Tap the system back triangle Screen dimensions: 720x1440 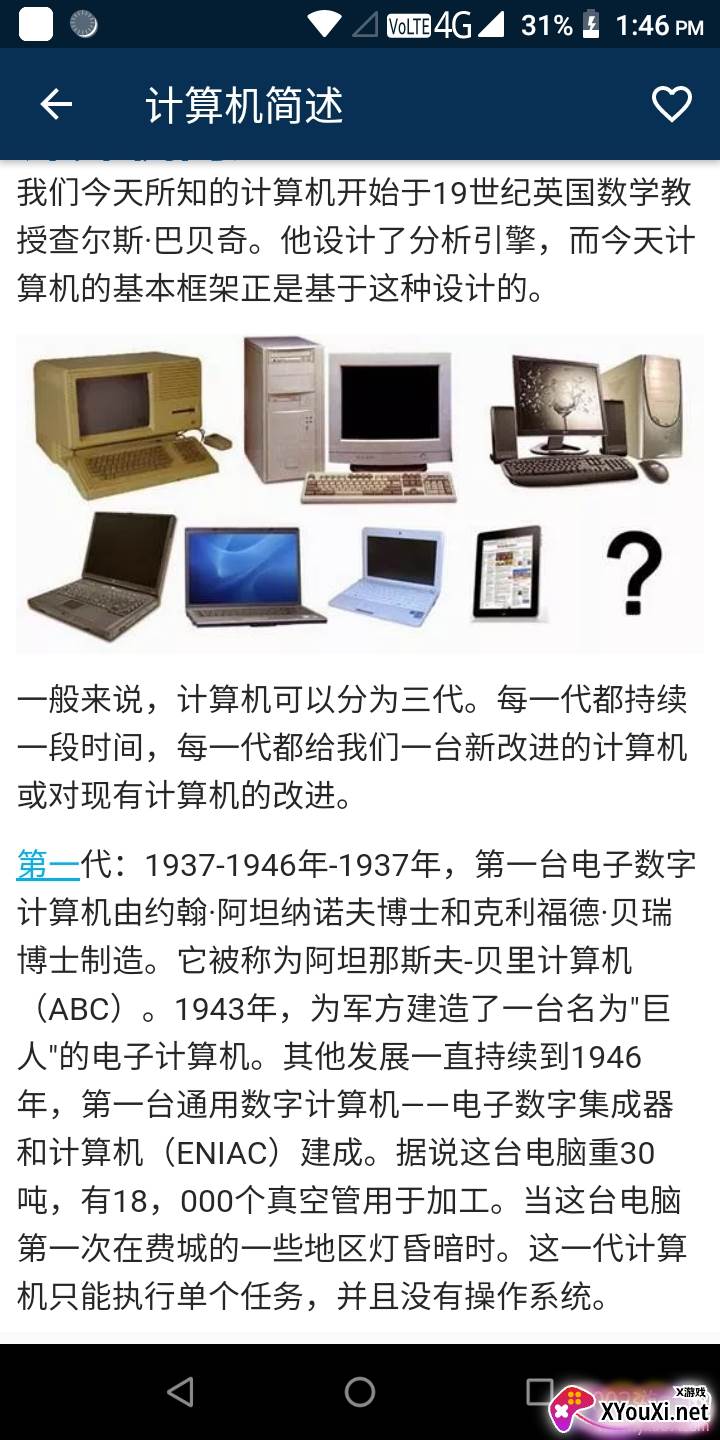point(180,1391)
